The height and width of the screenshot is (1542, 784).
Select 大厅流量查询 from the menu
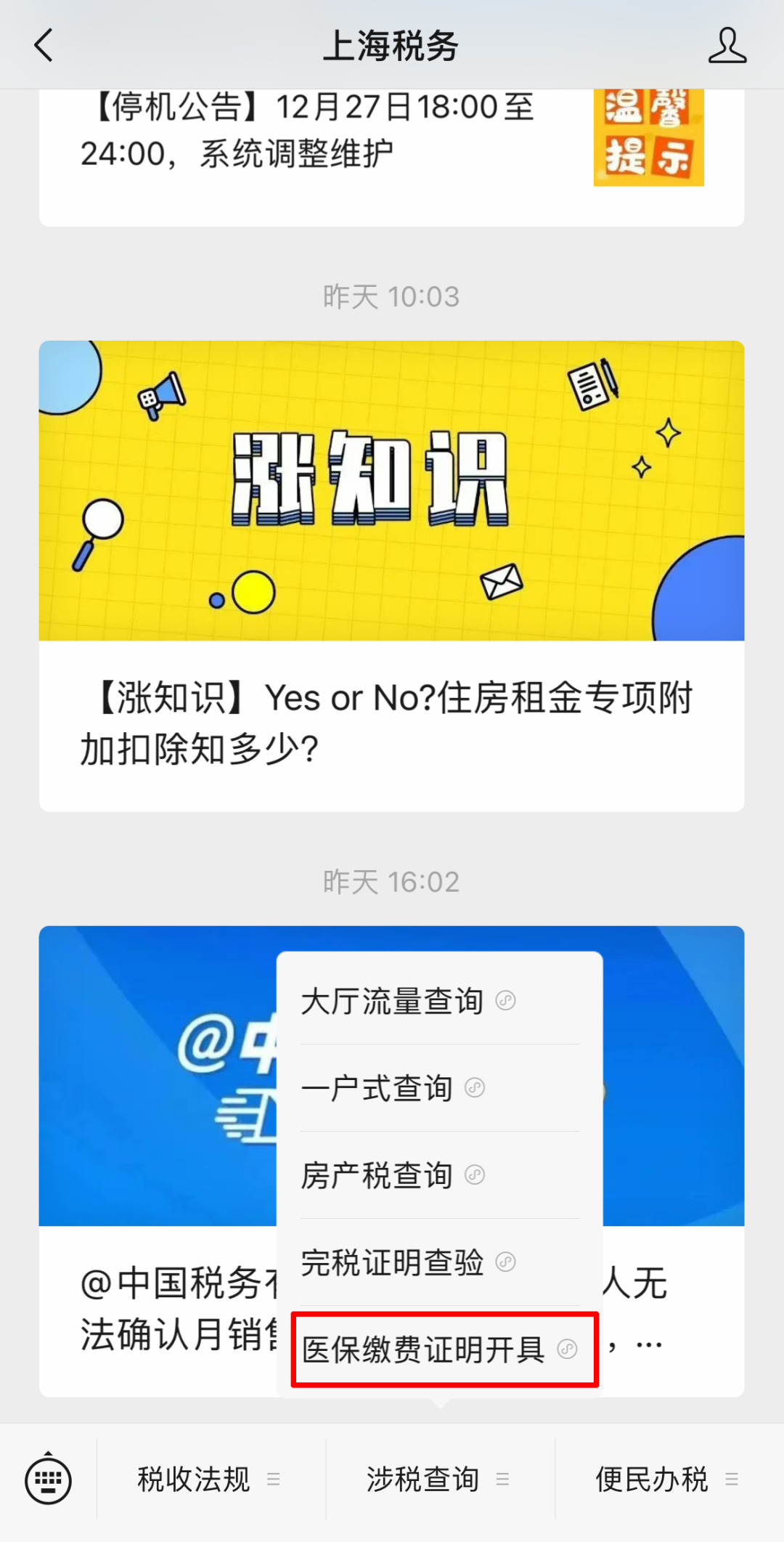[x=392, y=999]
